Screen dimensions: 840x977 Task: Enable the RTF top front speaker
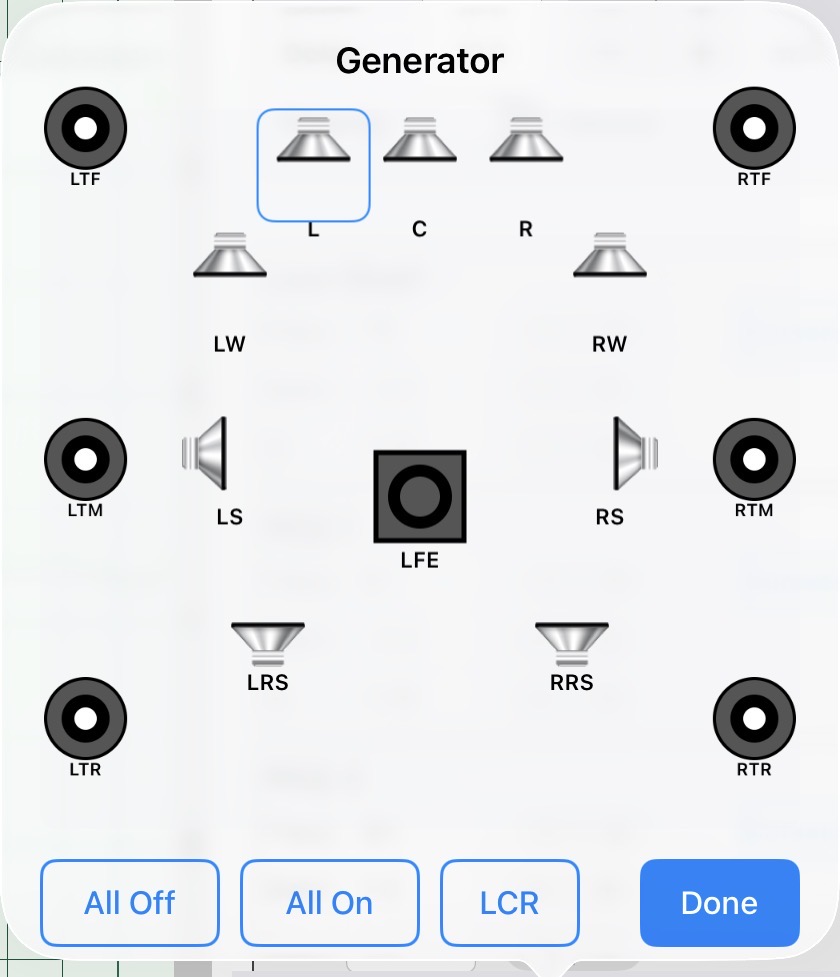754,128
